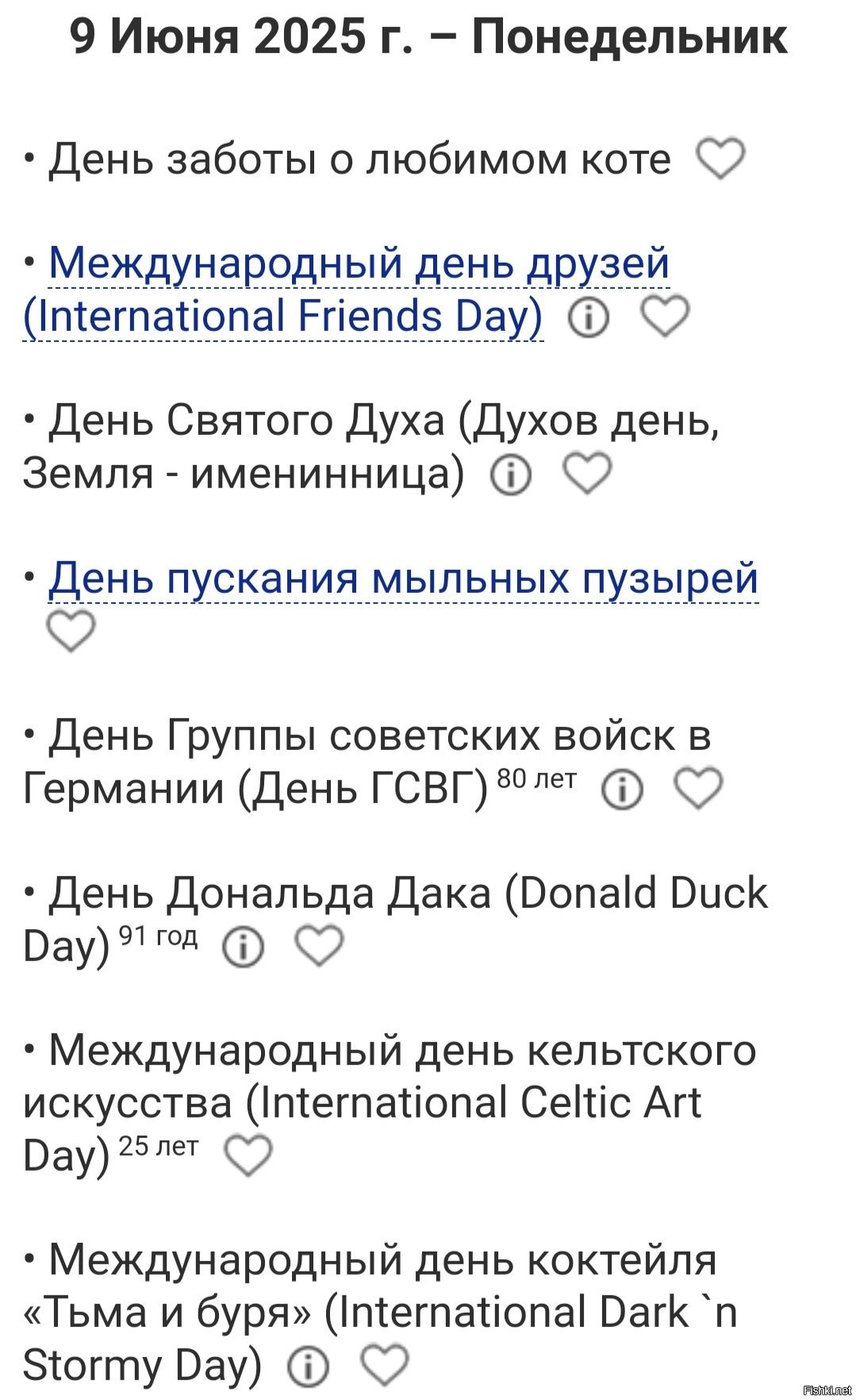Image resolution: width=856 pixels, height=1400 pixels.
Task: Favorite the International Friends Day entry
Action: tap(664, 316)
